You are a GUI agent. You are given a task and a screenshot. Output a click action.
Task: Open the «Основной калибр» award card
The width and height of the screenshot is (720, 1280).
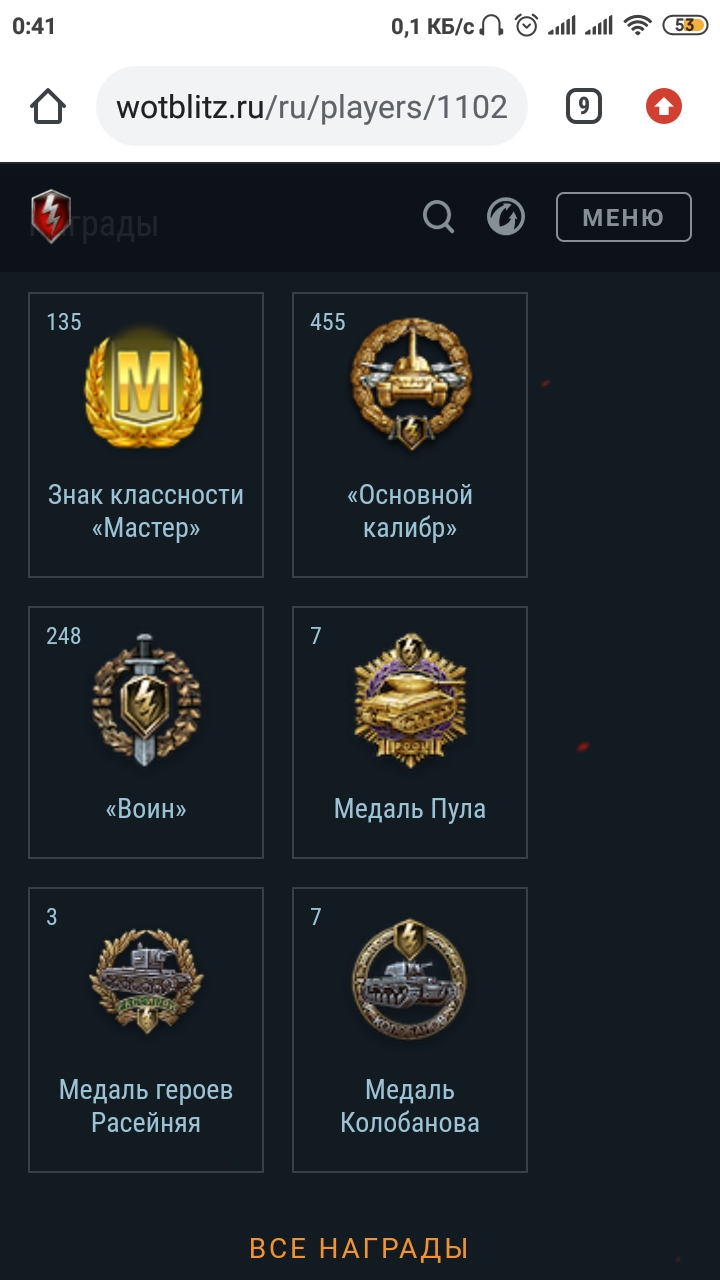[x=410, y=435]
